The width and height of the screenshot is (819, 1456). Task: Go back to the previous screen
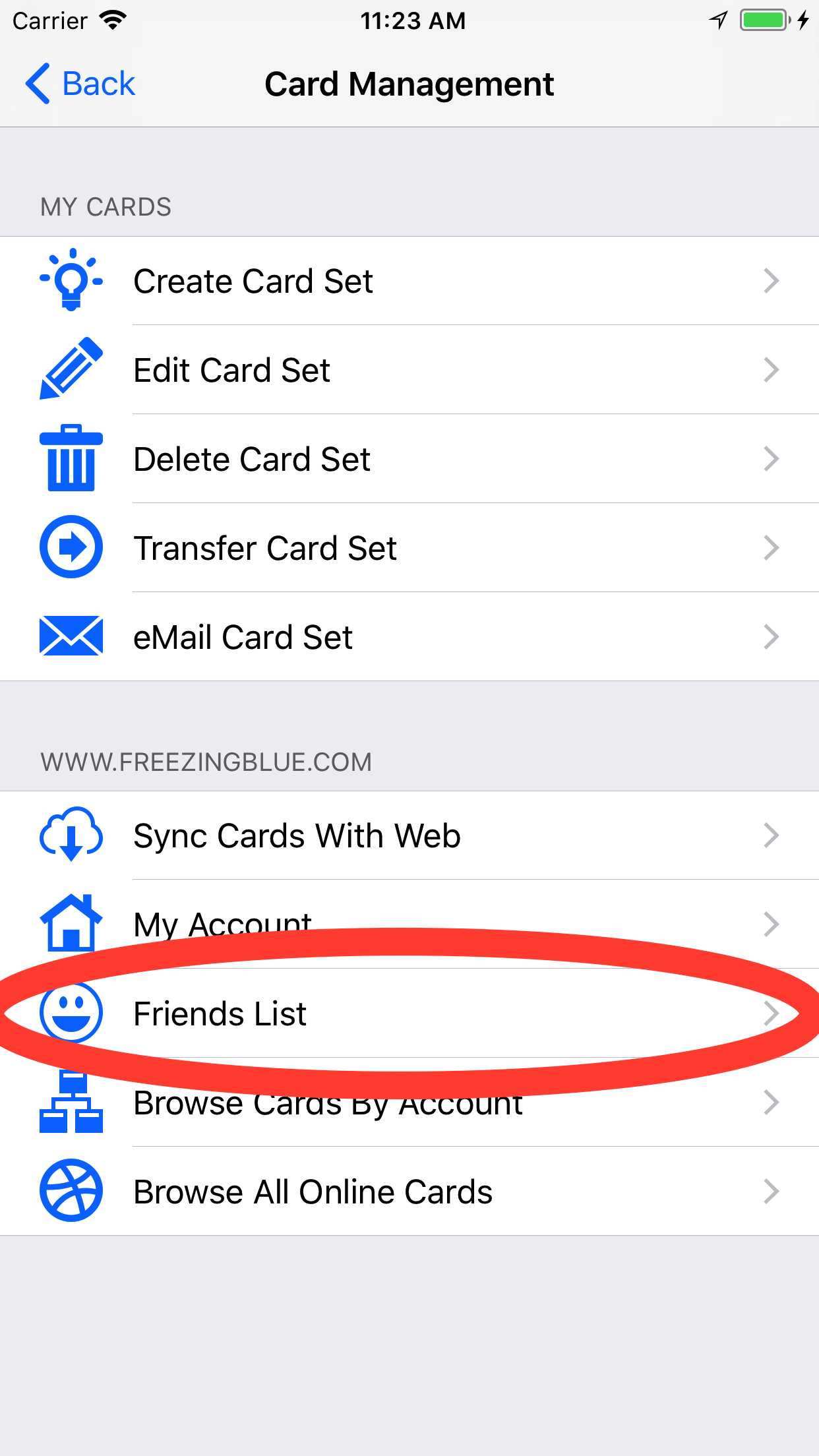tap(80, 84)
